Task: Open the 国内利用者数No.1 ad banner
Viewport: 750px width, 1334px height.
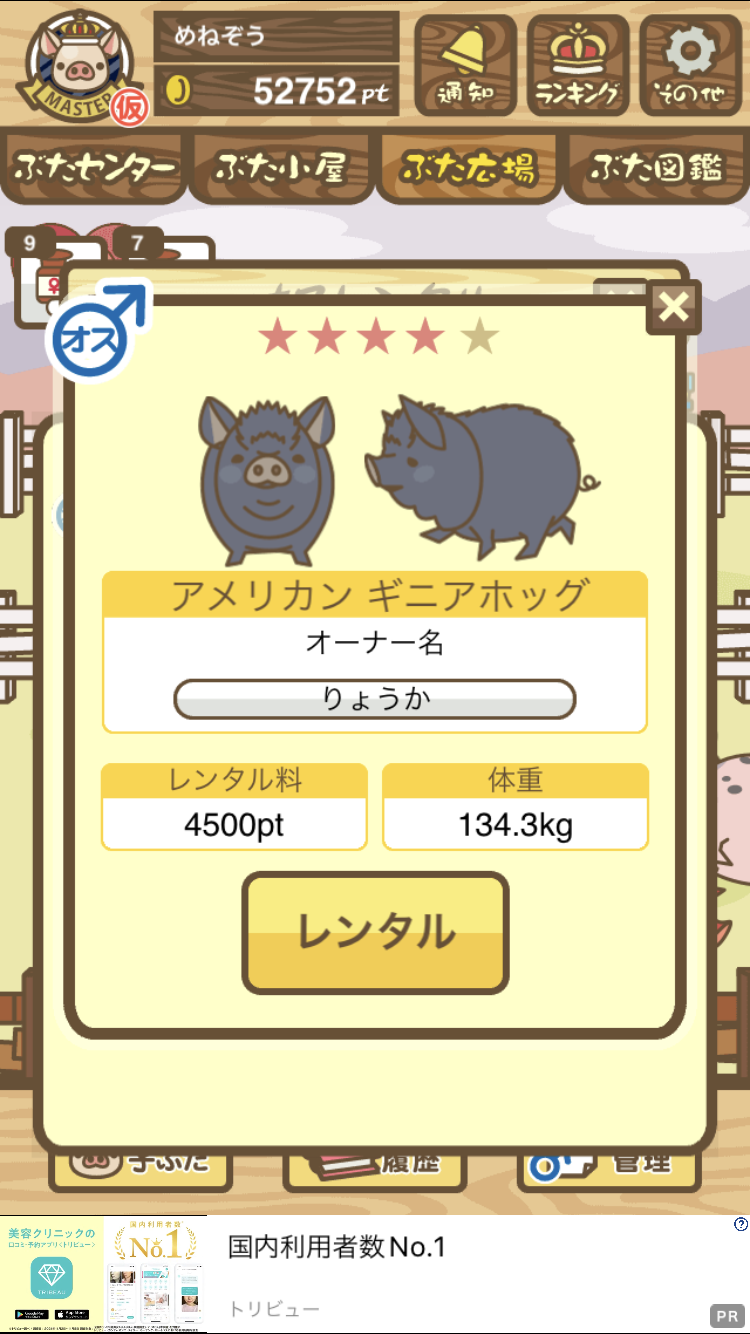Action: (375, 1274)
